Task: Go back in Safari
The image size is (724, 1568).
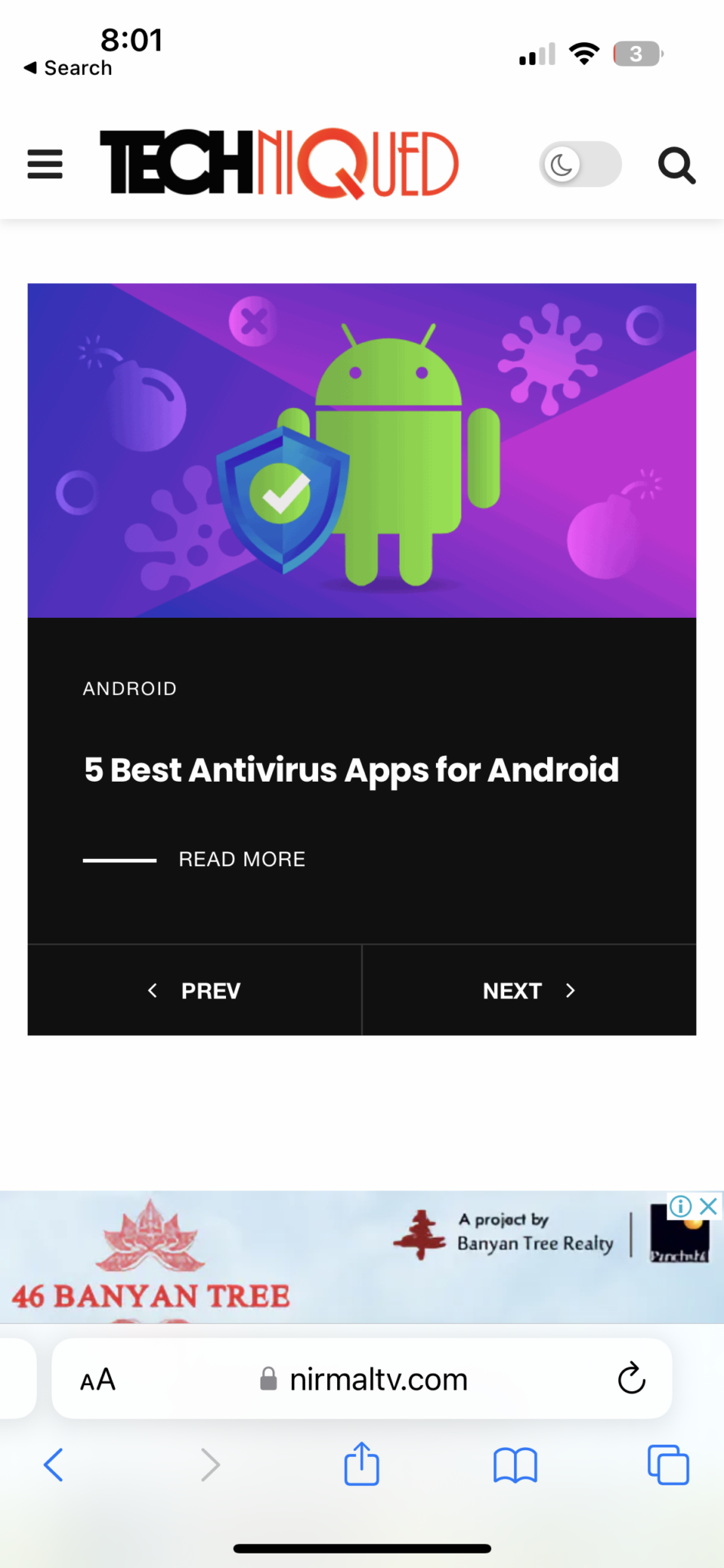Action: [x=54, y=1465]
